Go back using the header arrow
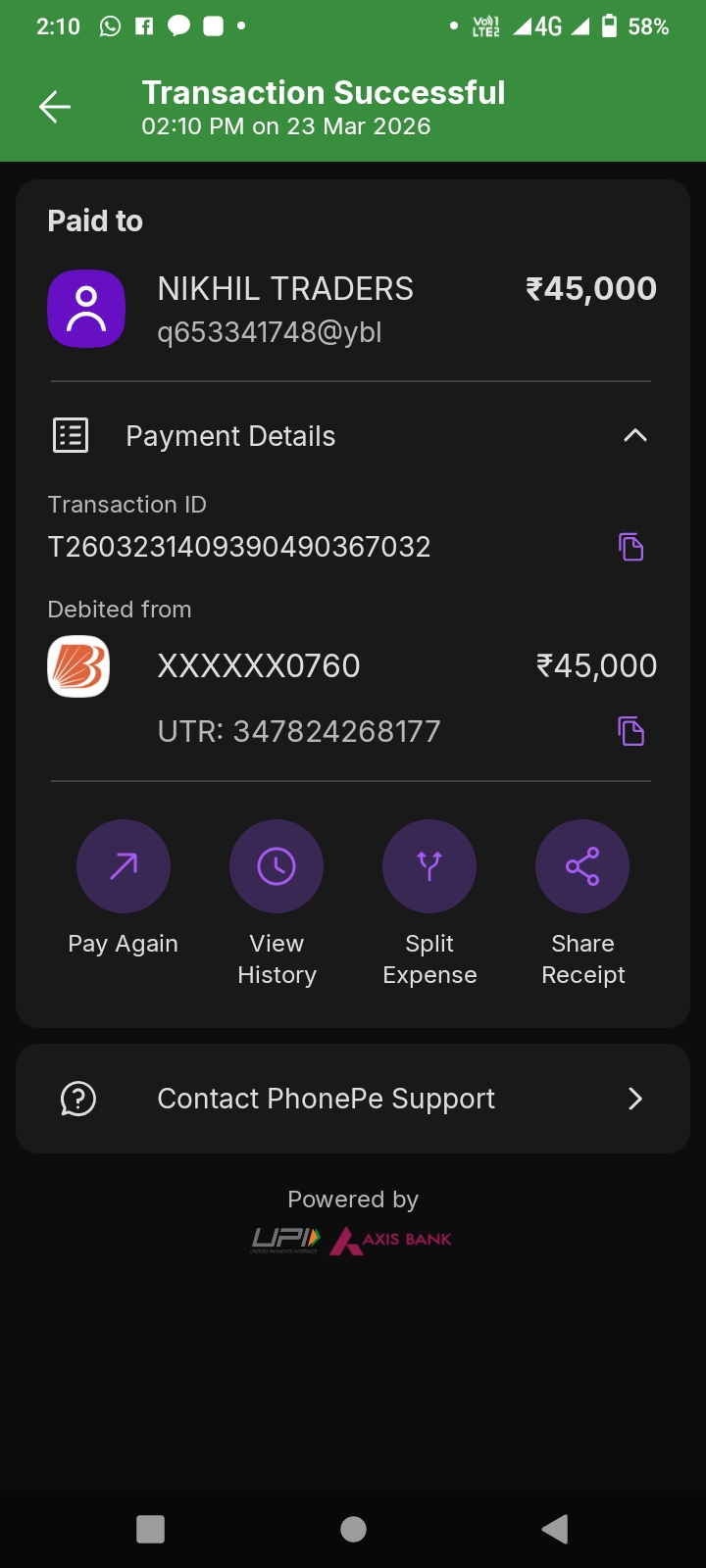 (55, 107)
